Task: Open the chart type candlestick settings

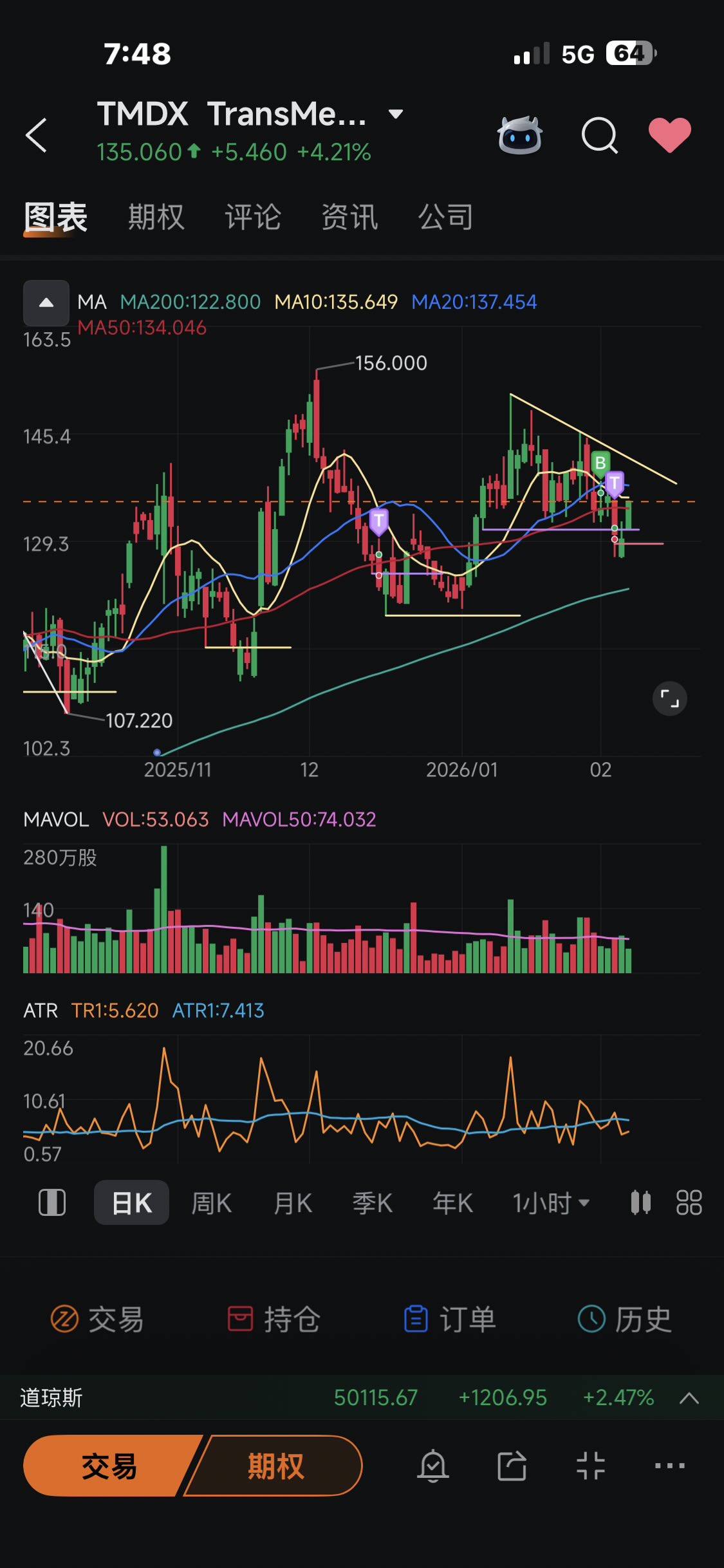Action: 641,1202
